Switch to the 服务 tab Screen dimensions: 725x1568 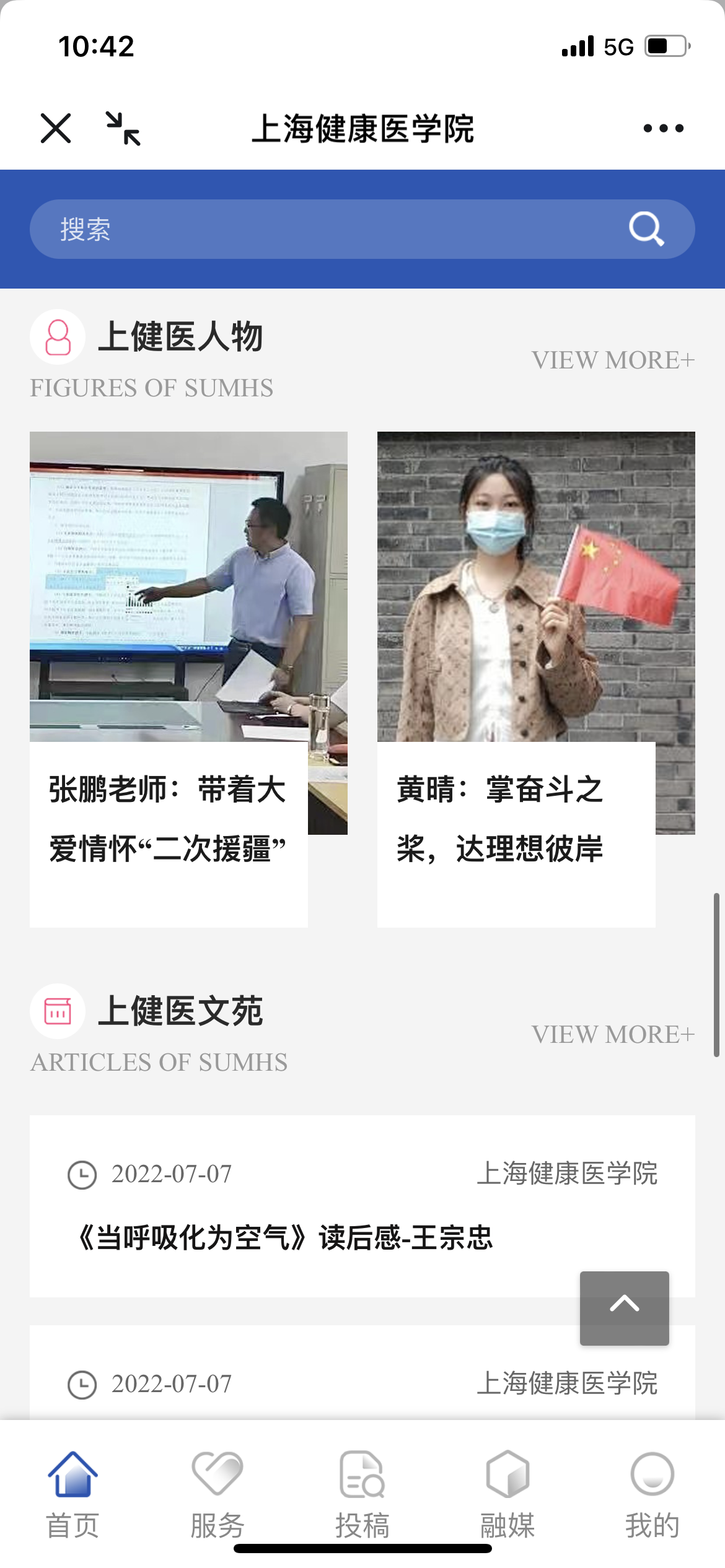(217, 1495)
